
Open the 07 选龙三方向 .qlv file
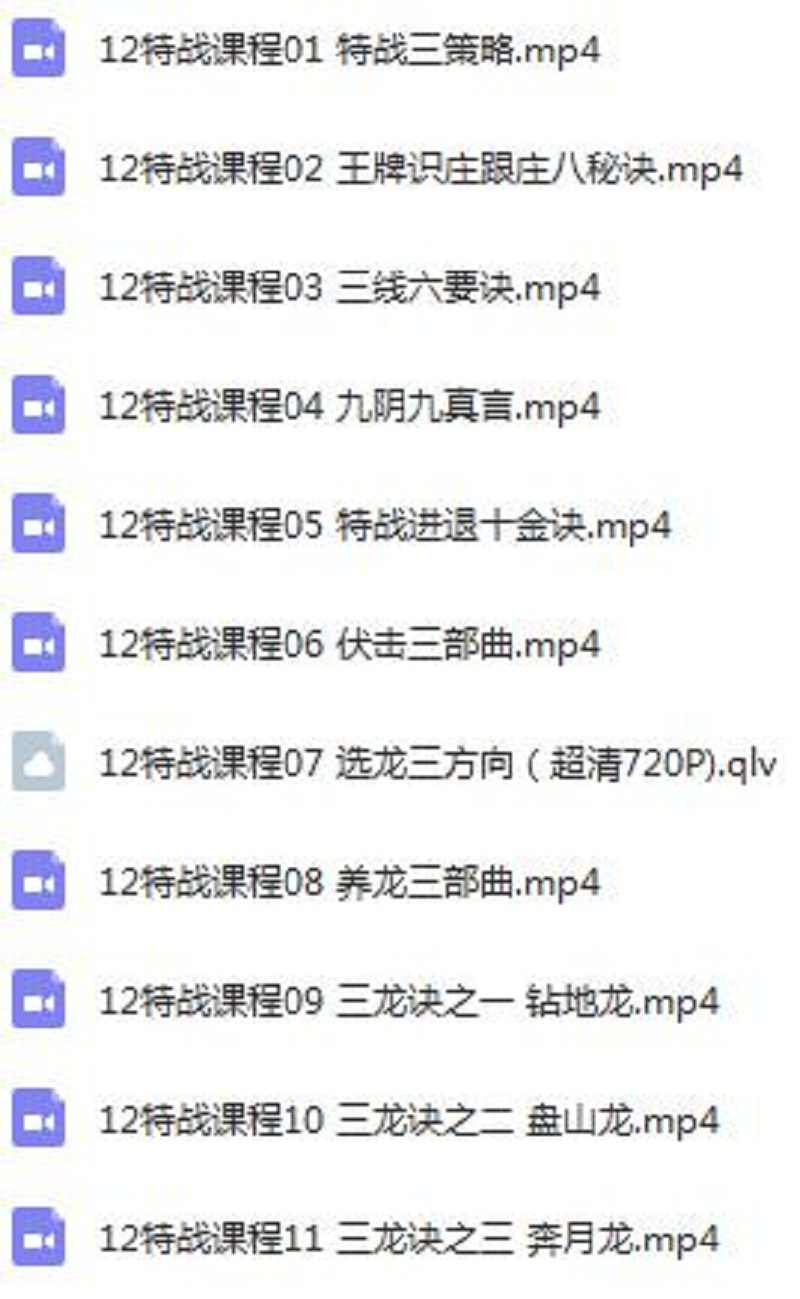(x=437, y=764)
